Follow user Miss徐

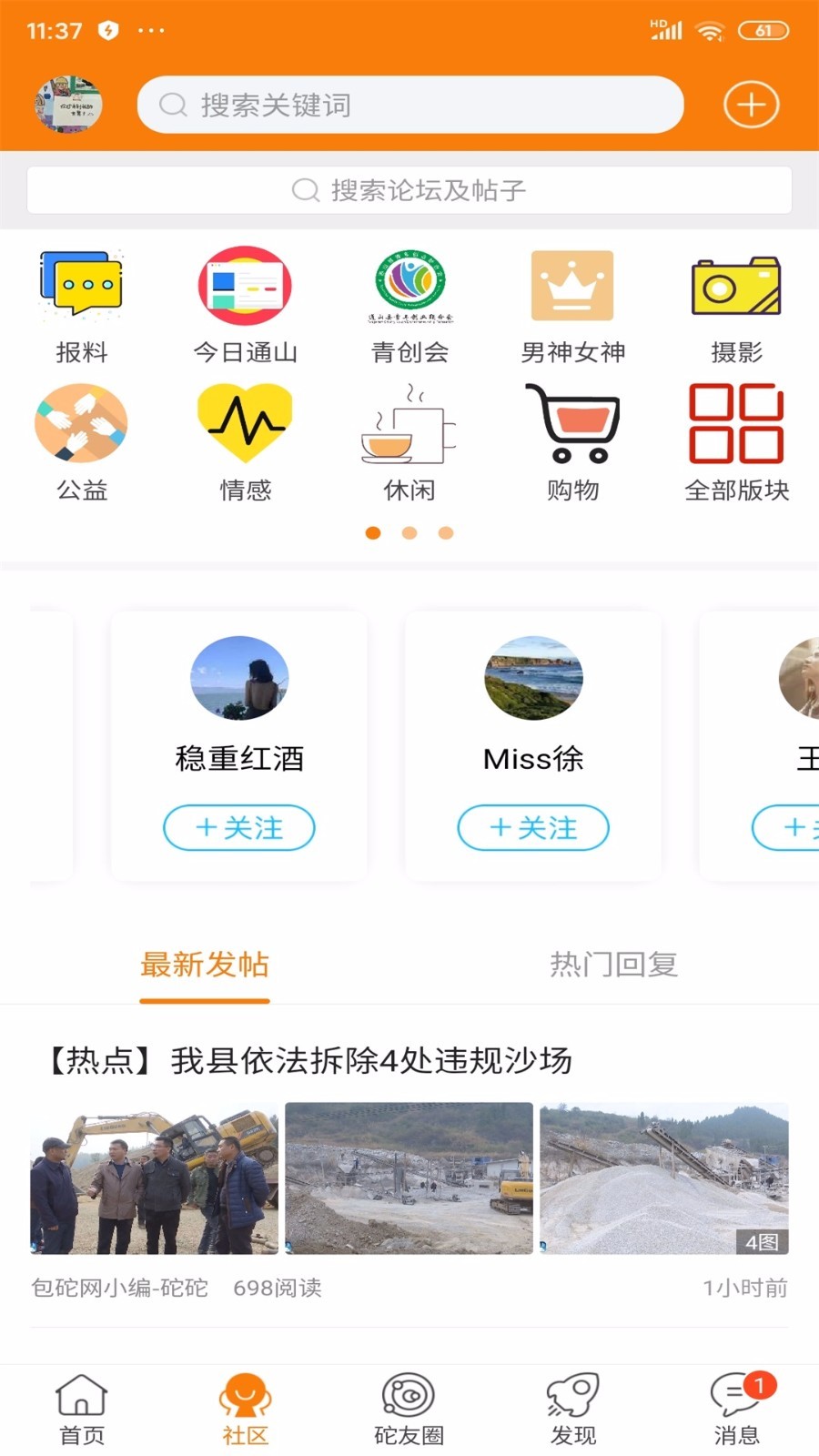(x=533, y=828)
